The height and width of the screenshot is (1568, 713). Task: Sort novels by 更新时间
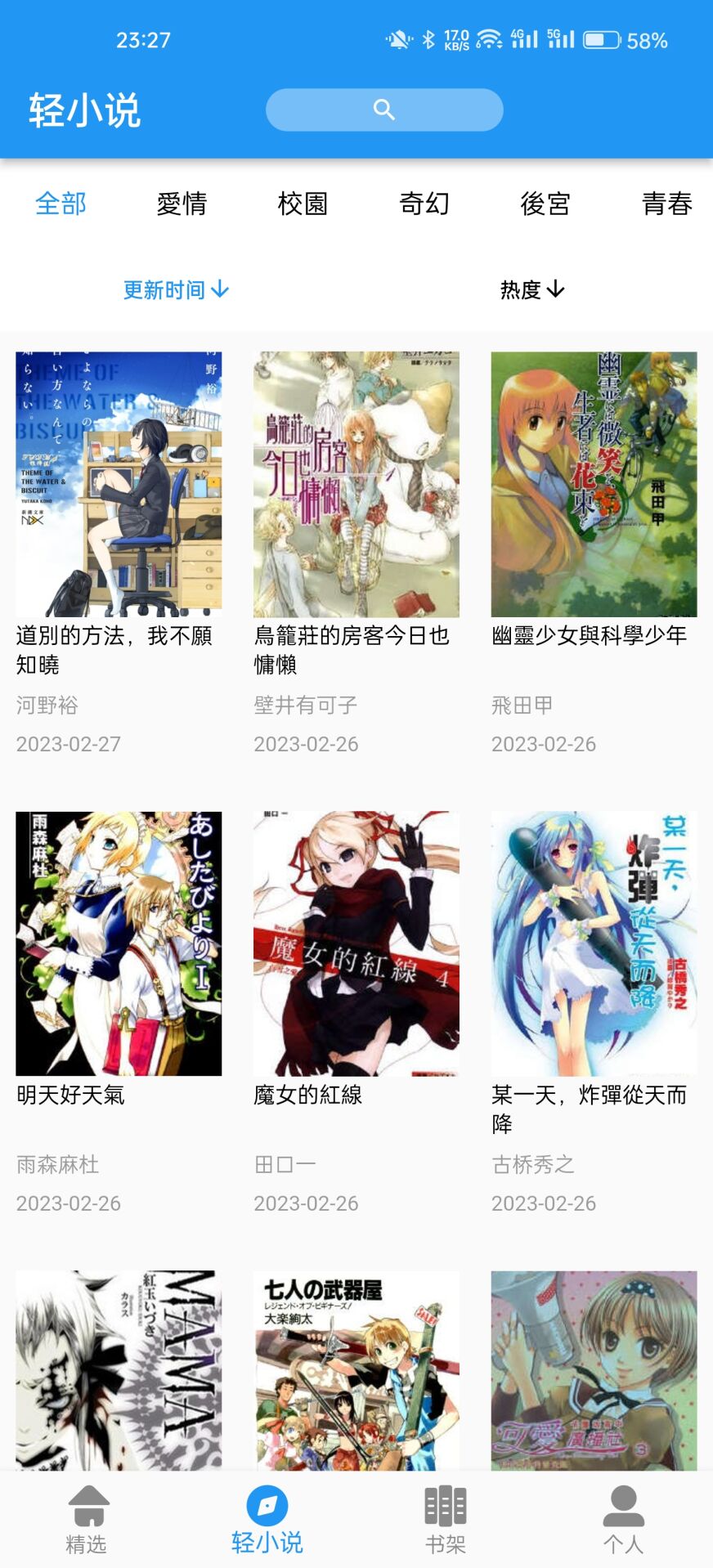click(176, 289)
